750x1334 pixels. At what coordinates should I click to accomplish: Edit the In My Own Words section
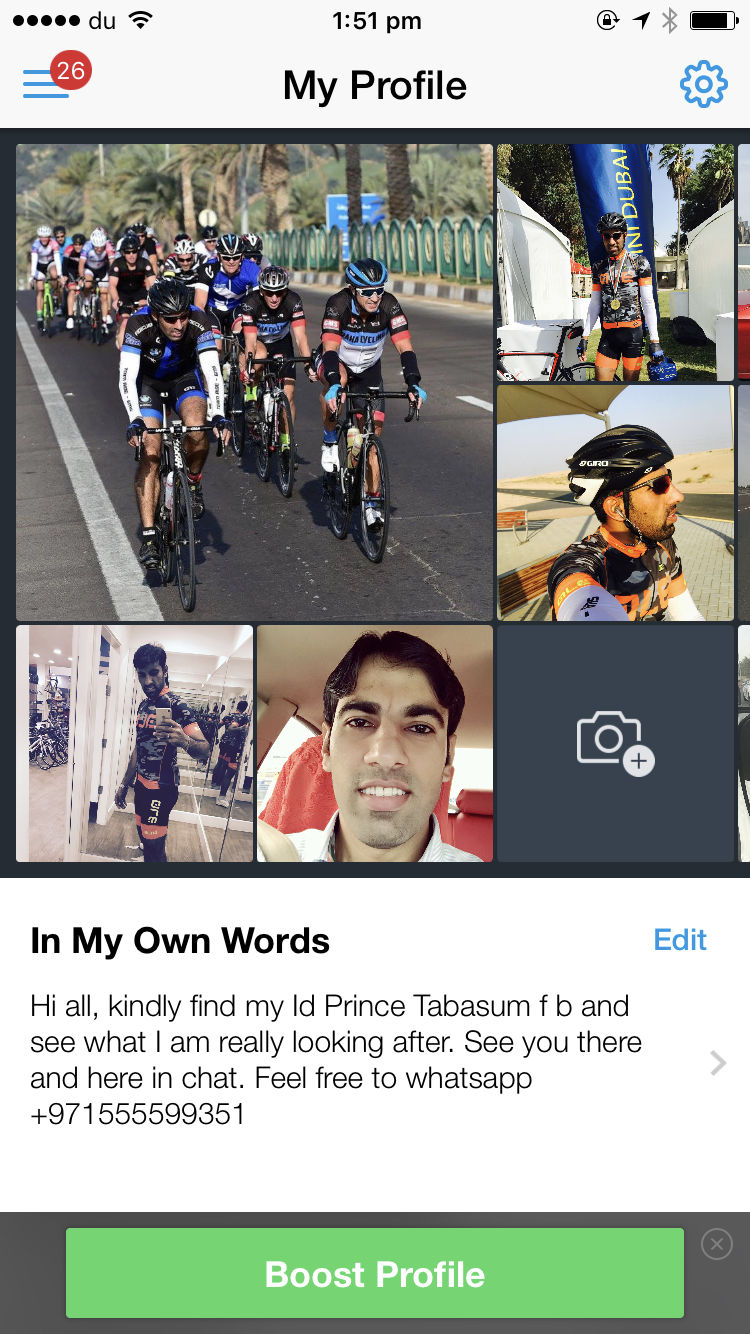pyautogui.click(x=680, y=939)
